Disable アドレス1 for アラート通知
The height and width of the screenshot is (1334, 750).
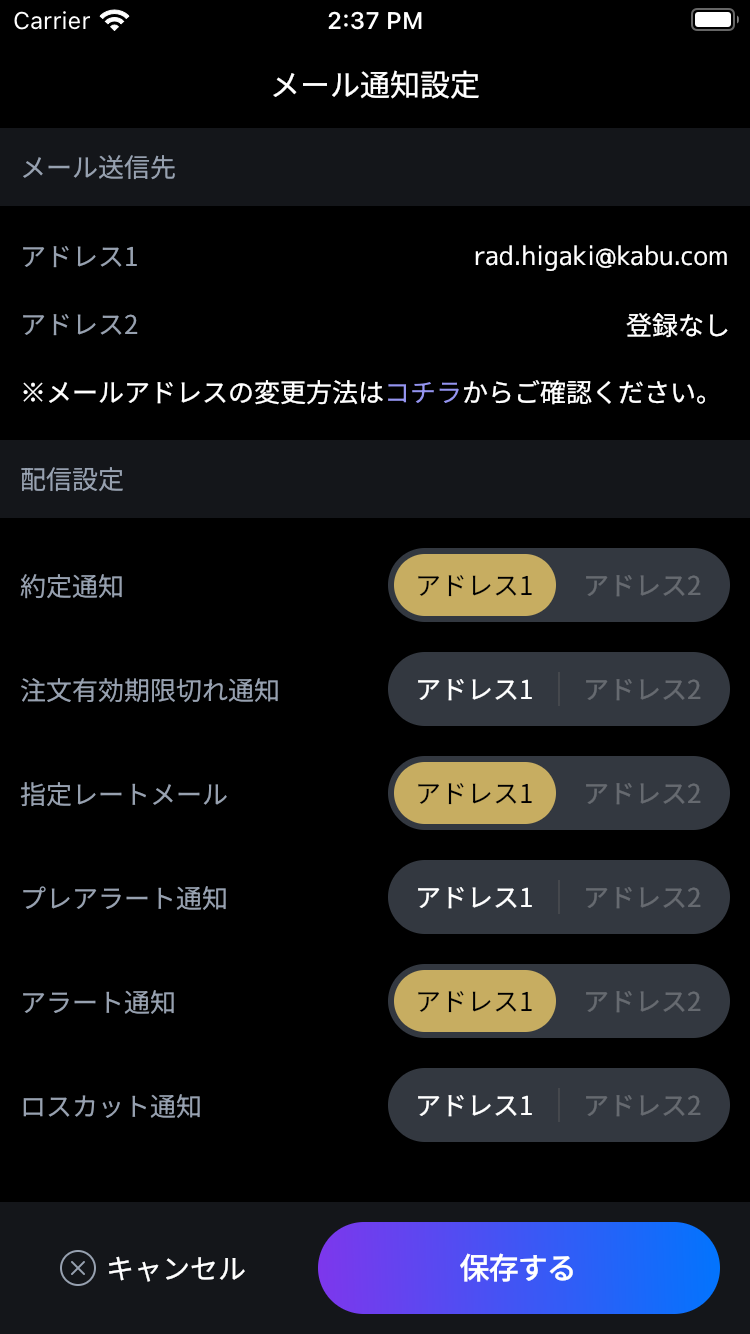click(475, 1001)
